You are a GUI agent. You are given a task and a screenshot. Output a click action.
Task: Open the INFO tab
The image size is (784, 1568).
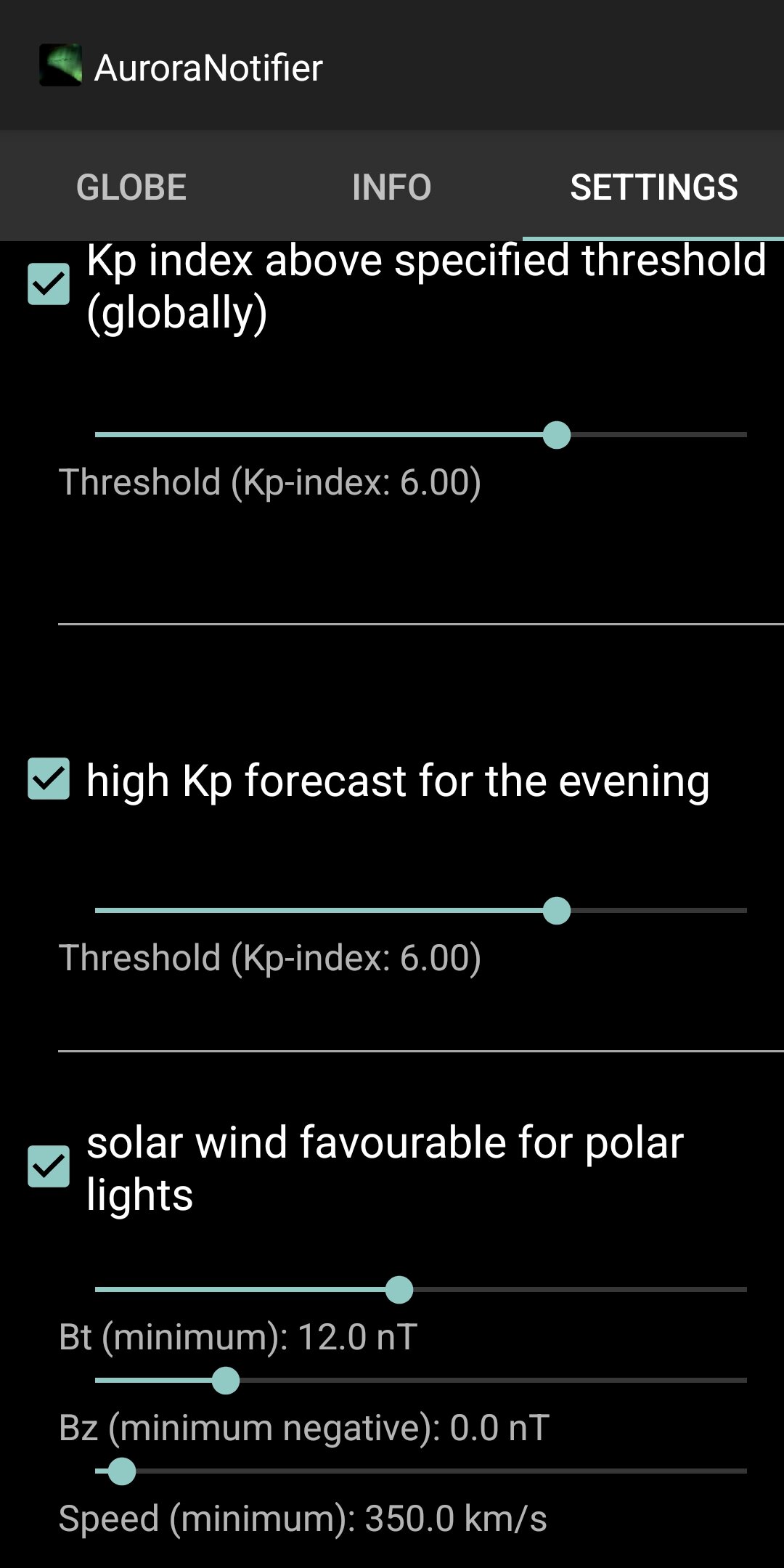coord(391,187)
